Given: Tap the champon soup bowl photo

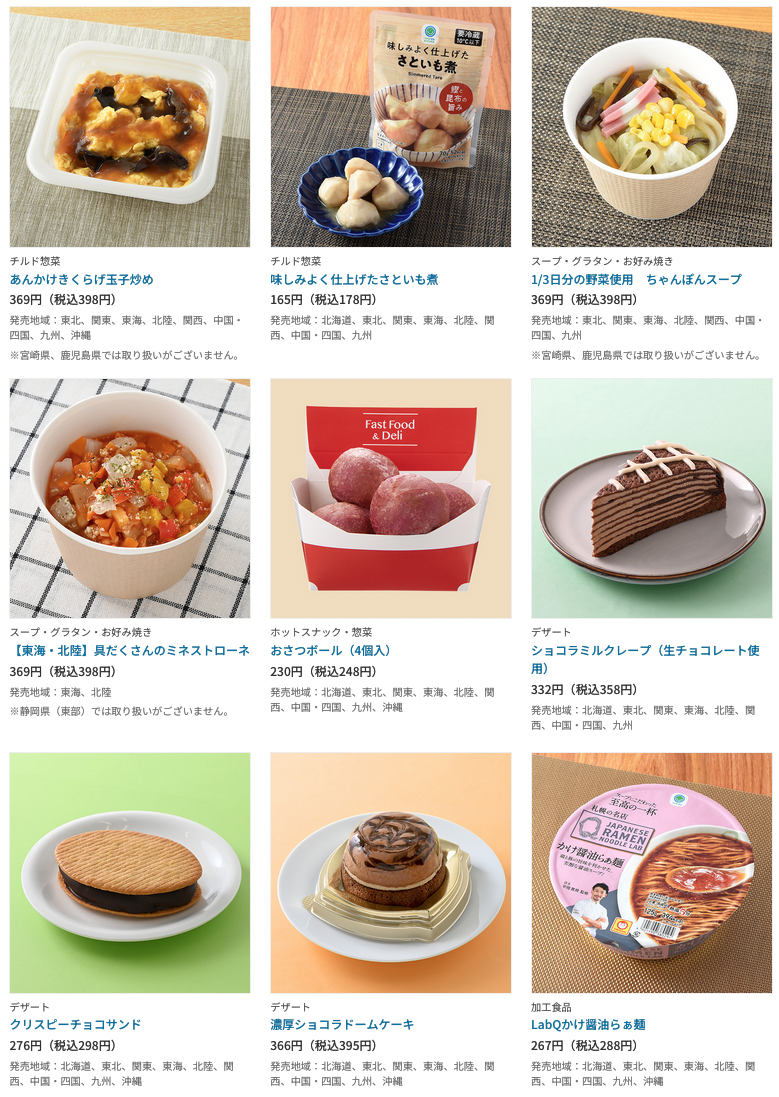Looking at the screenshot, I should point(651,127).
